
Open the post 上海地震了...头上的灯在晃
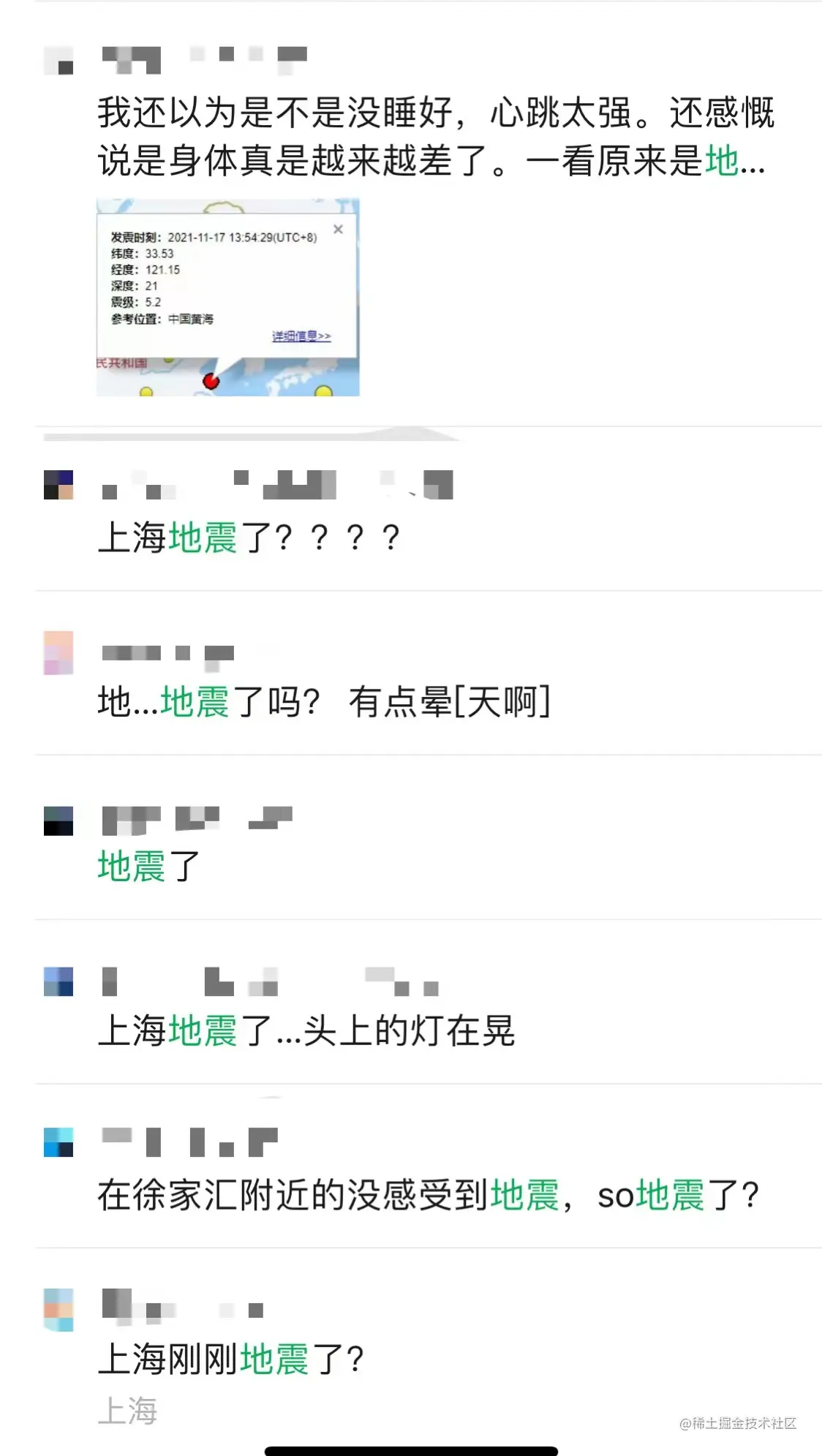pyautogui.click(x=306, y=1031)
